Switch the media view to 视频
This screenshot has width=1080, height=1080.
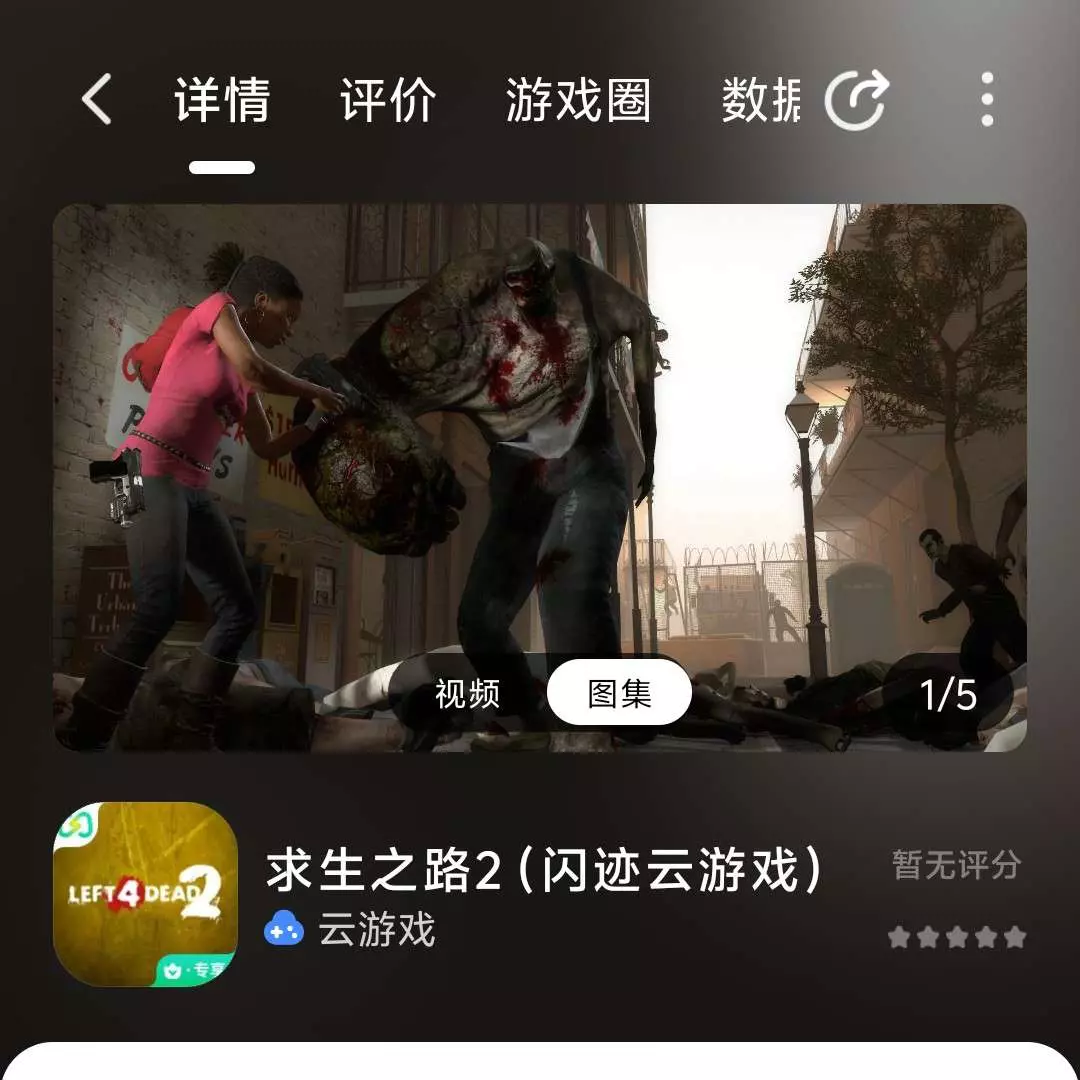pyautogui.click(x=467, y=693)
